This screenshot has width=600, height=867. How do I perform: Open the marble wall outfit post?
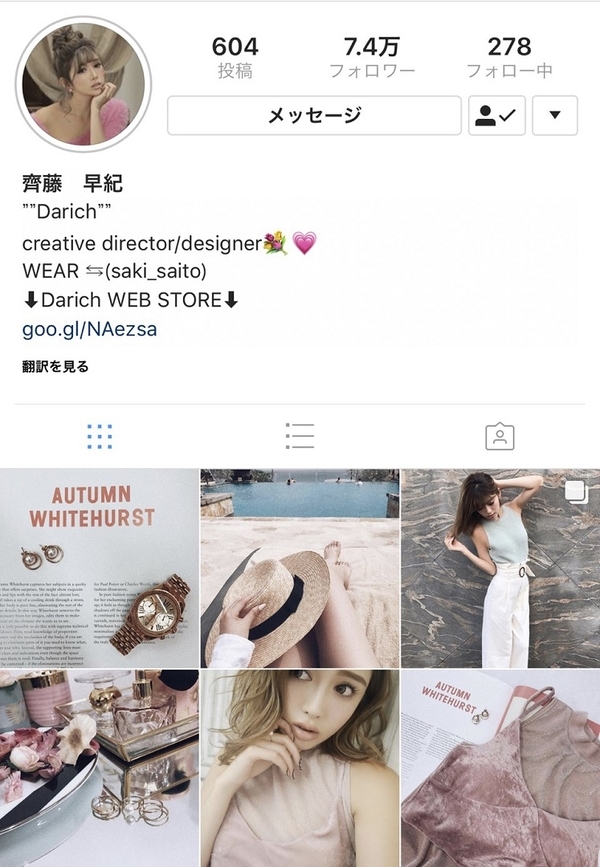click(500, 567)
